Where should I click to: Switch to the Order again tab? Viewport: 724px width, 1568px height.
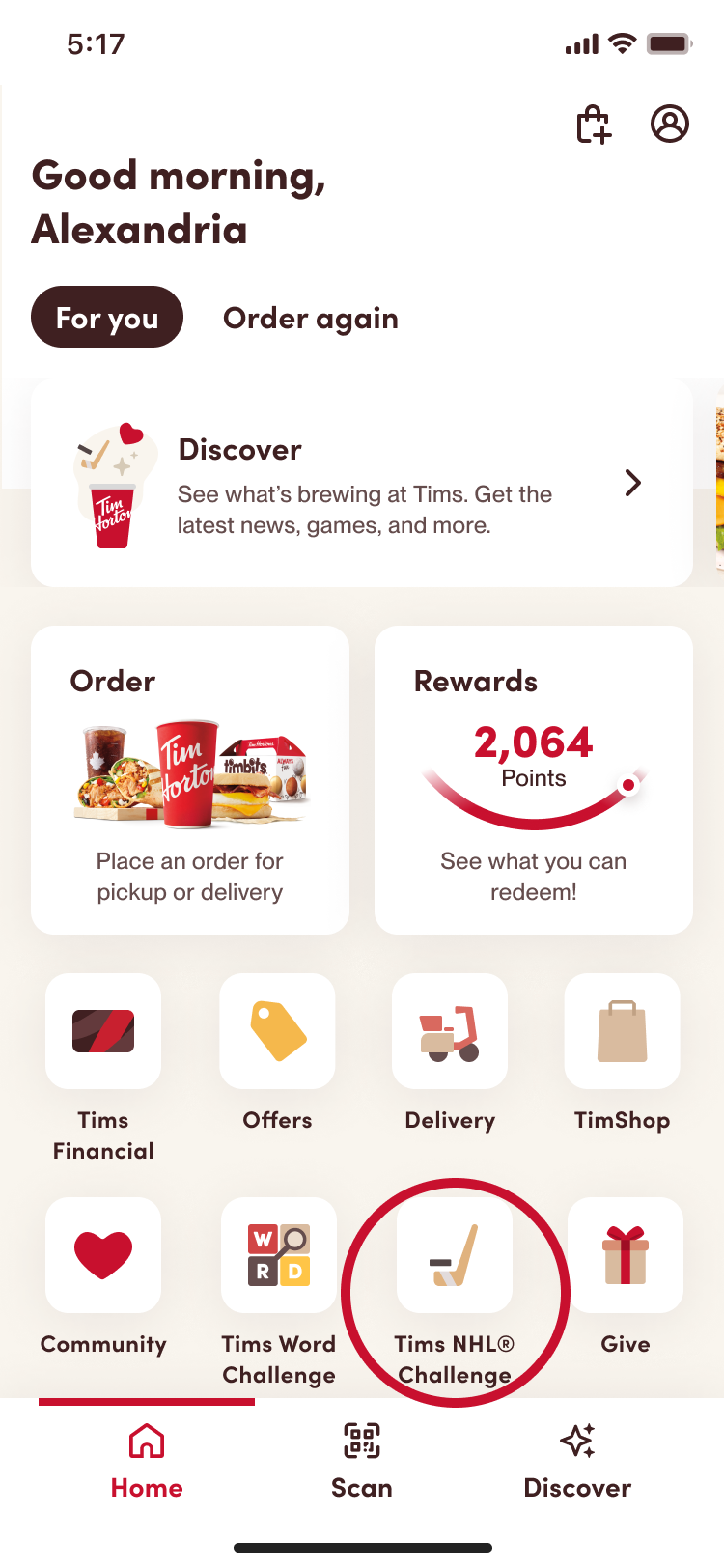tap(310, 318)
